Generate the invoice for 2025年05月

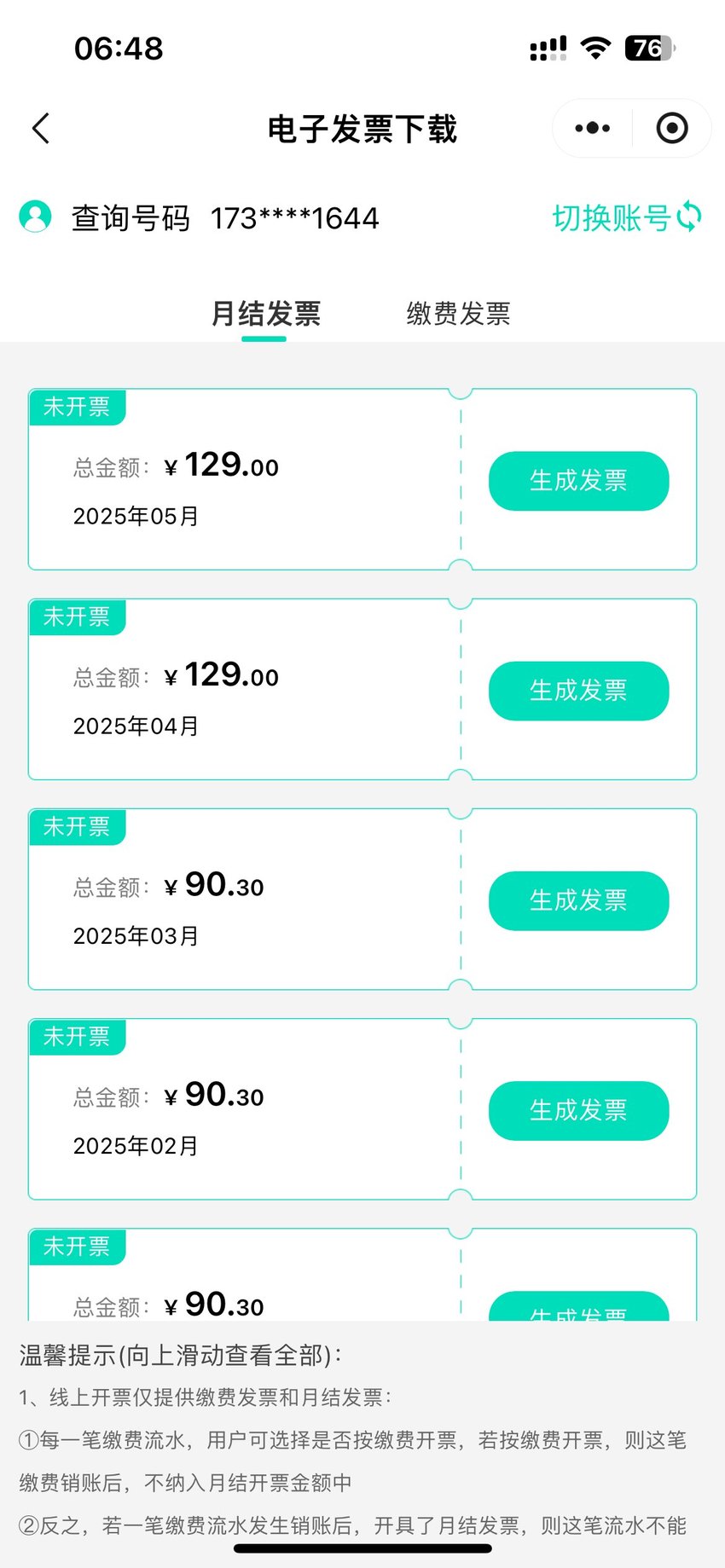pos(578,481)
